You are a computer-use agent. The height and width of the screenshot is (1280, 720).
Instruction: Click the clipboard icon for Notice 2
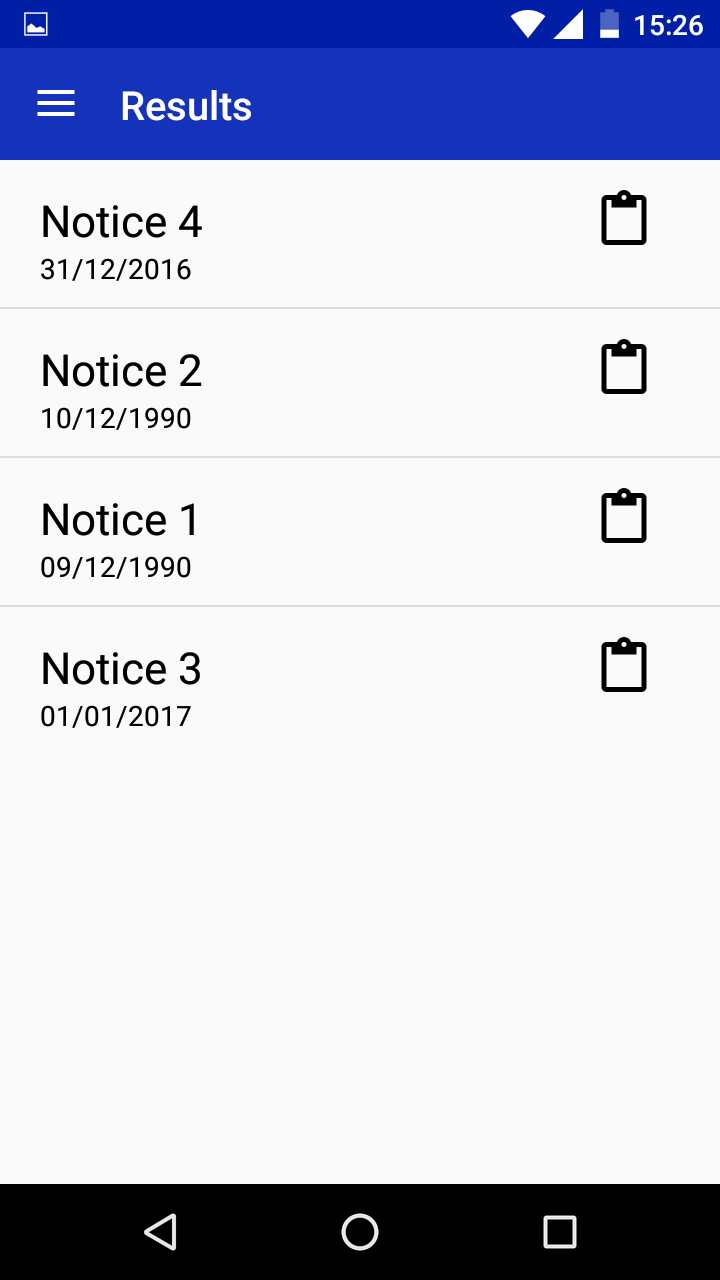[623, 366]
